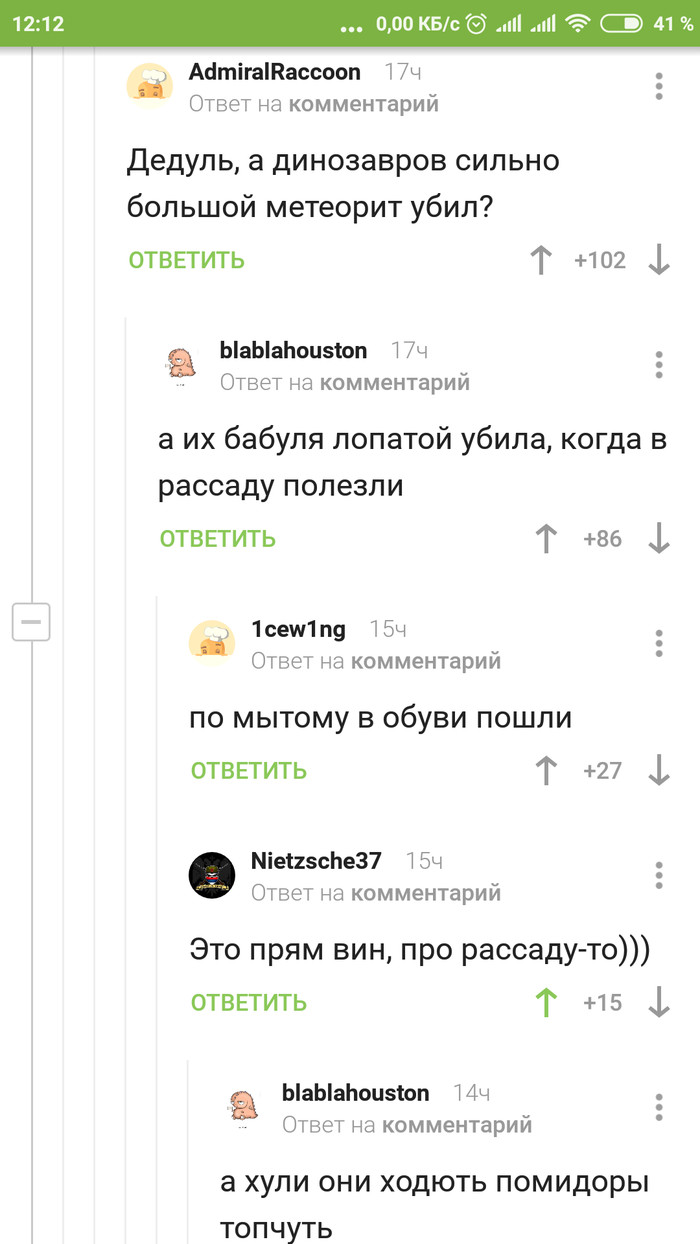Downvote Nietzsche37's comment
The height and width of the screenshot is (1244, 700).
pyautogui.click(x=658, y=1002)
